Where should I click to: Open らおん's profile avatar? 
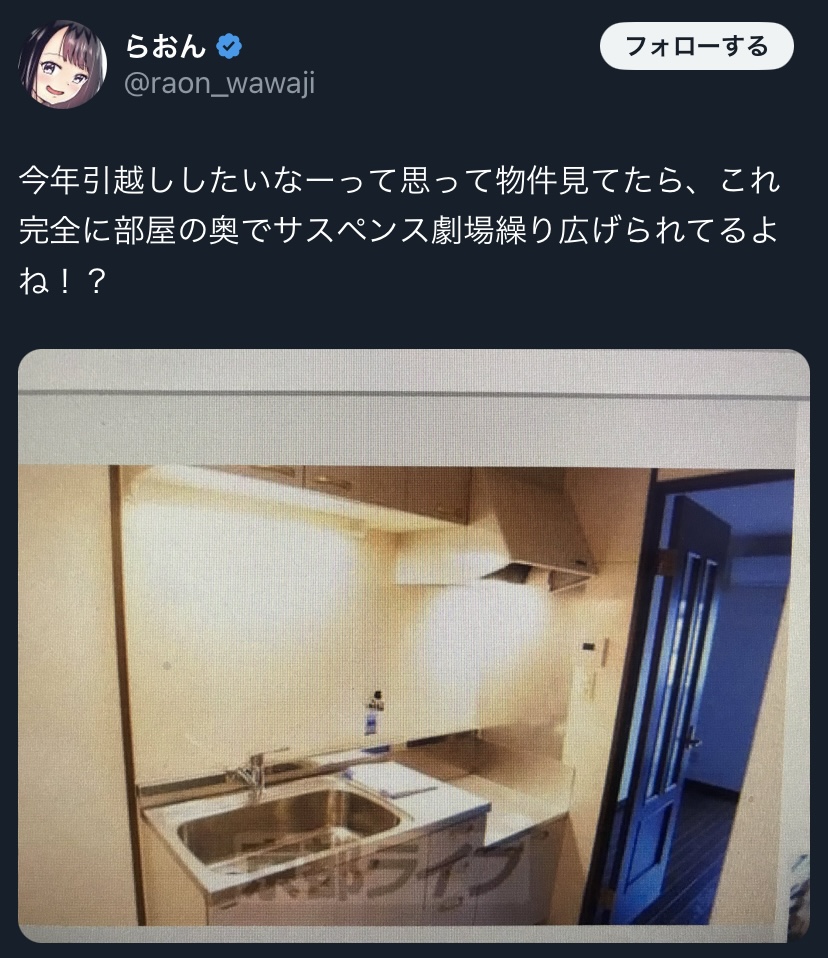coord(62,64)
